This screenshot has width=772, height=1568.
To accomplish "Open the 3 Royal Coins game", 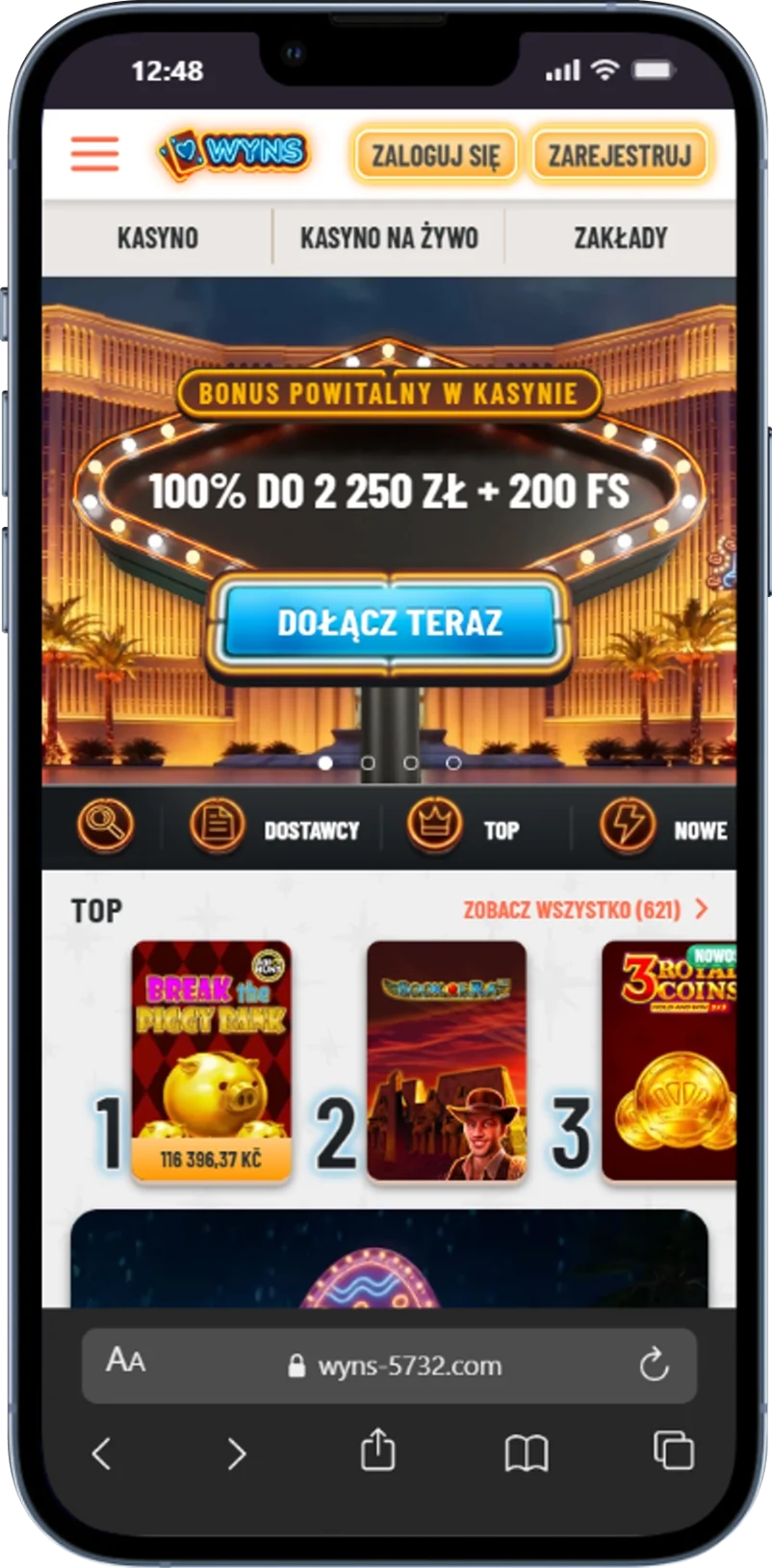I will (669, 1059).
